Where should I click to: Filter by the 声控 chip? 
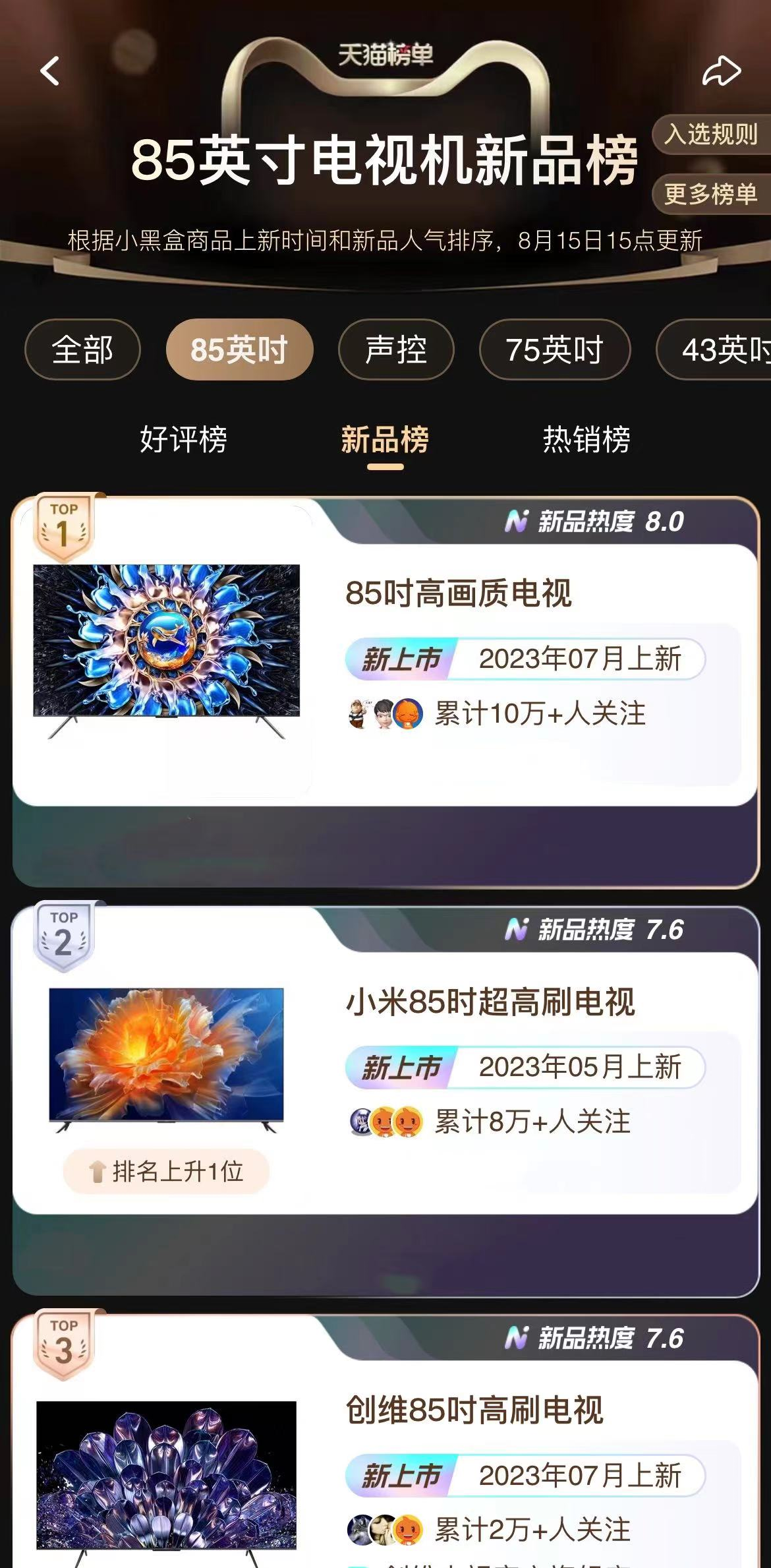(396, 349)
